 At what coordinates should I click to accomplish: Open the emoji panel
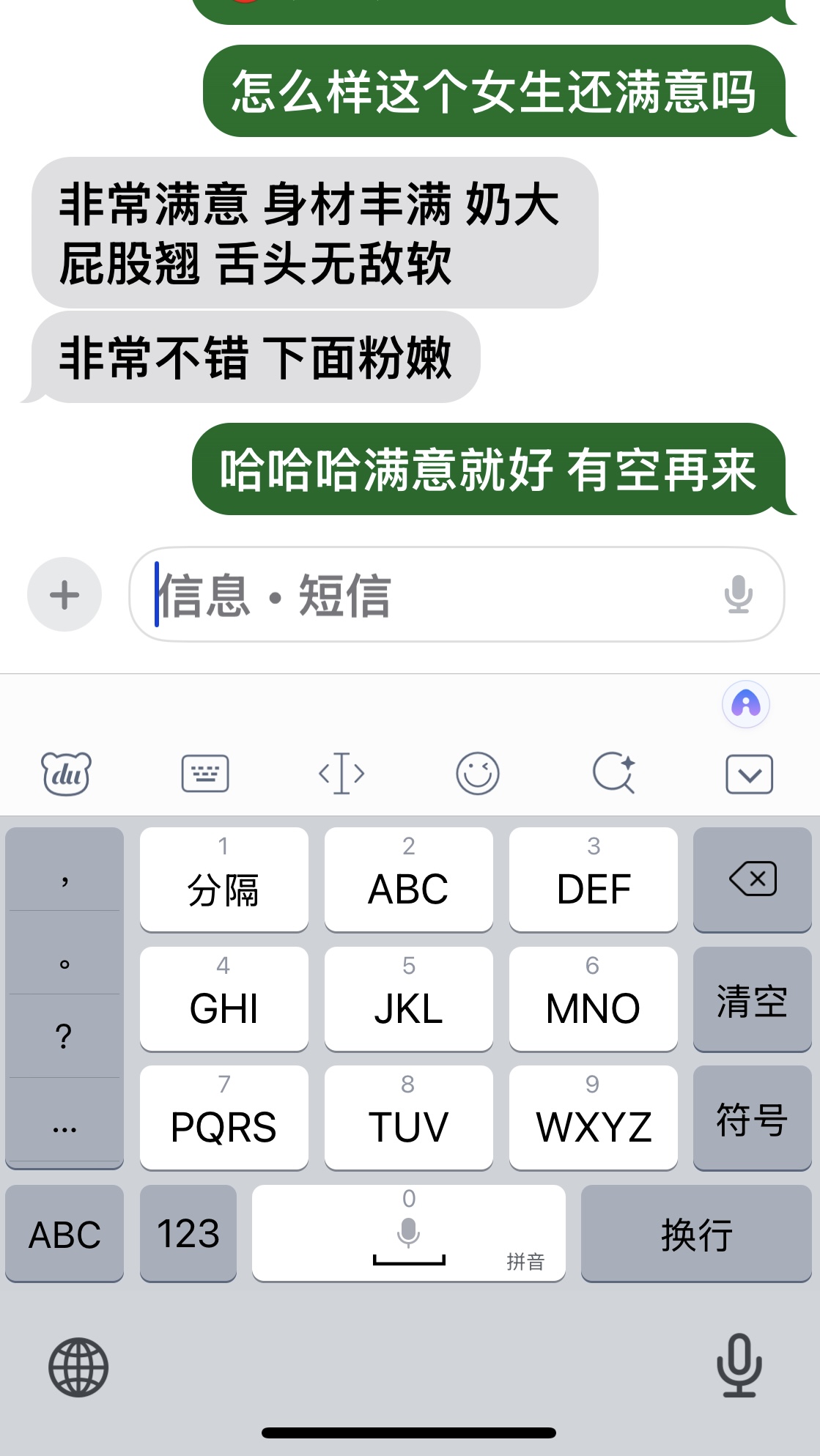[x=478, y=774]
